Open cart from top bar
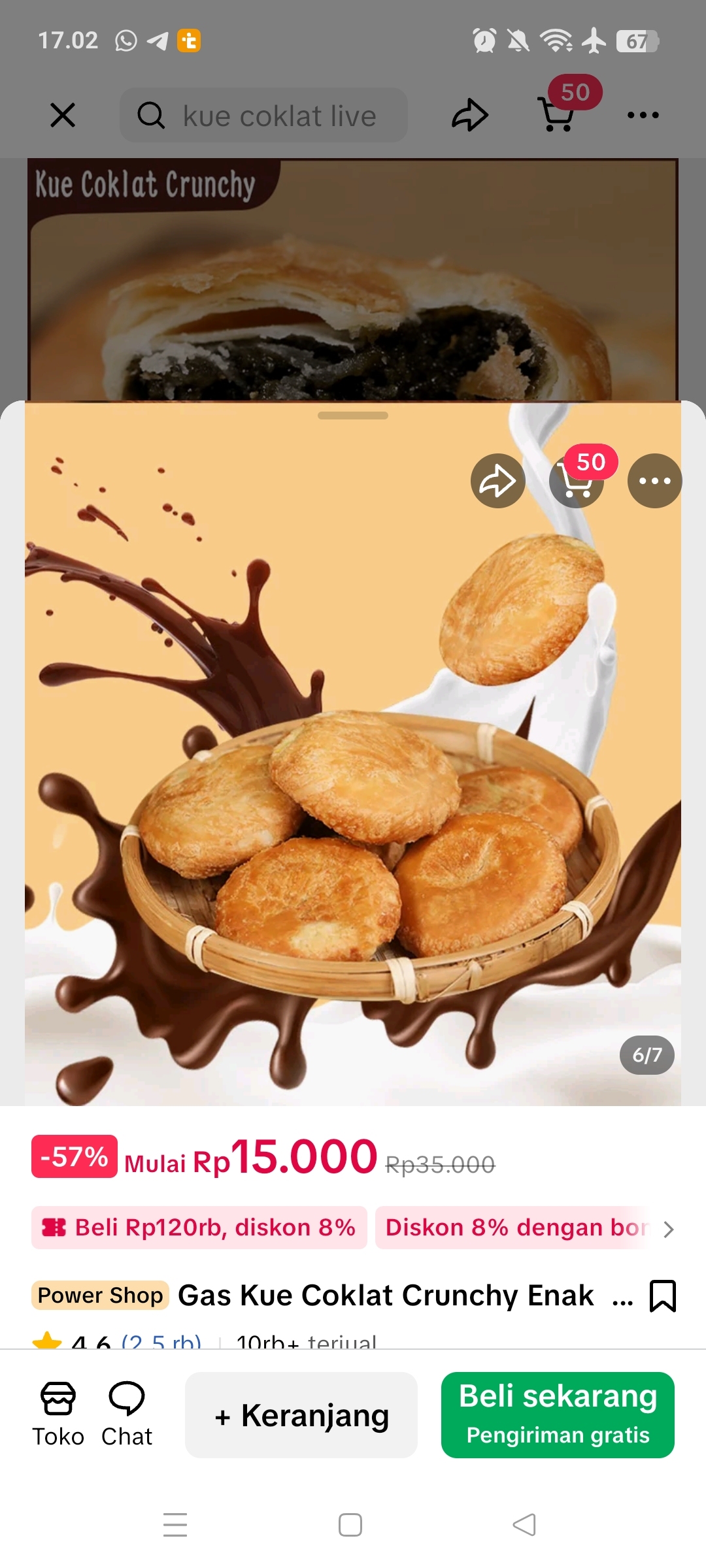This screenshot has width=706, height=1568. pyautogui.click(x=558, y=114)
